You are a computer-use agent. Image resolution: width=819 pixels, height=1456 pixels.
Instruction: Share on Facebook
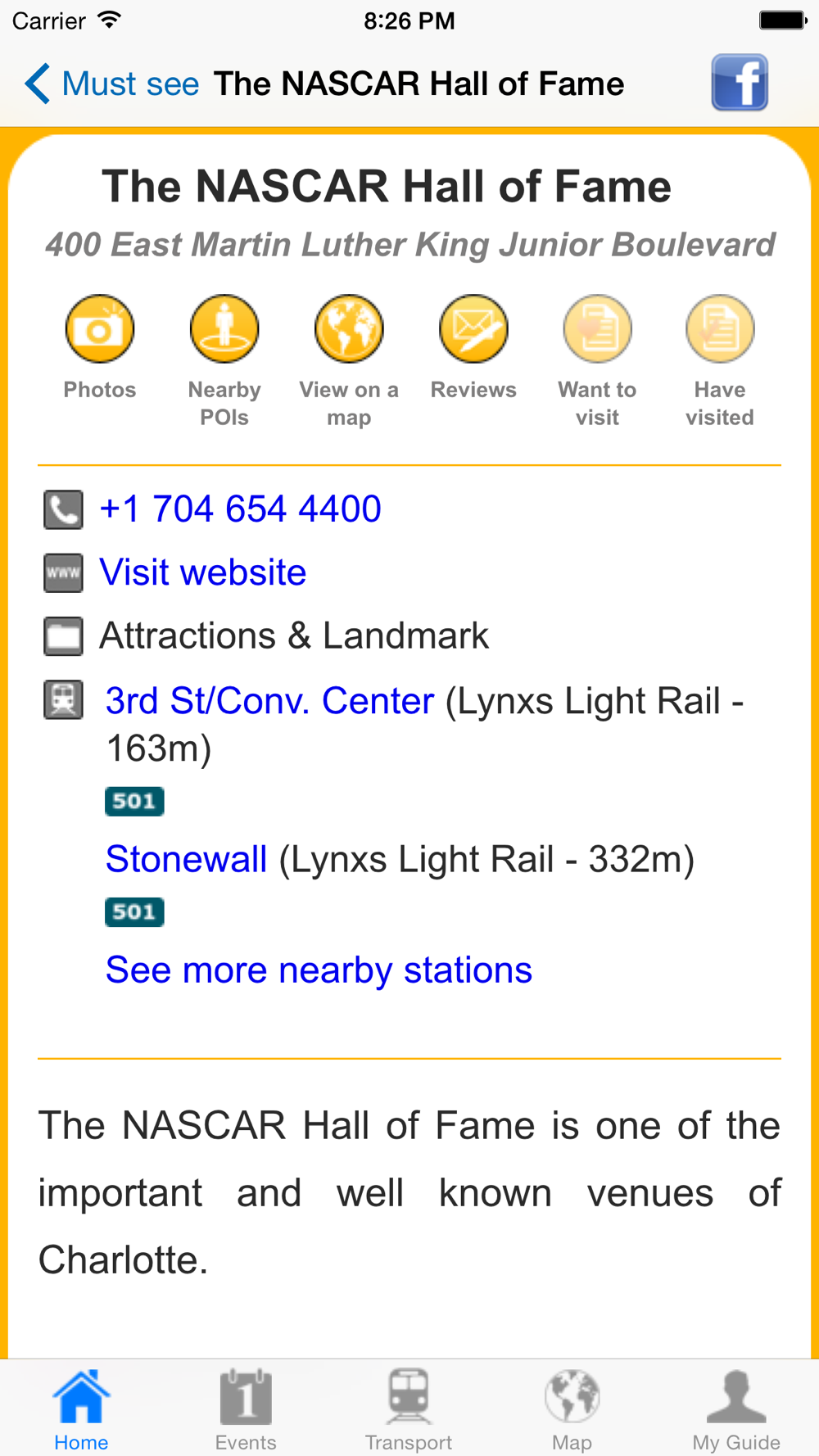pyautogui.click(x=740, y=83)
